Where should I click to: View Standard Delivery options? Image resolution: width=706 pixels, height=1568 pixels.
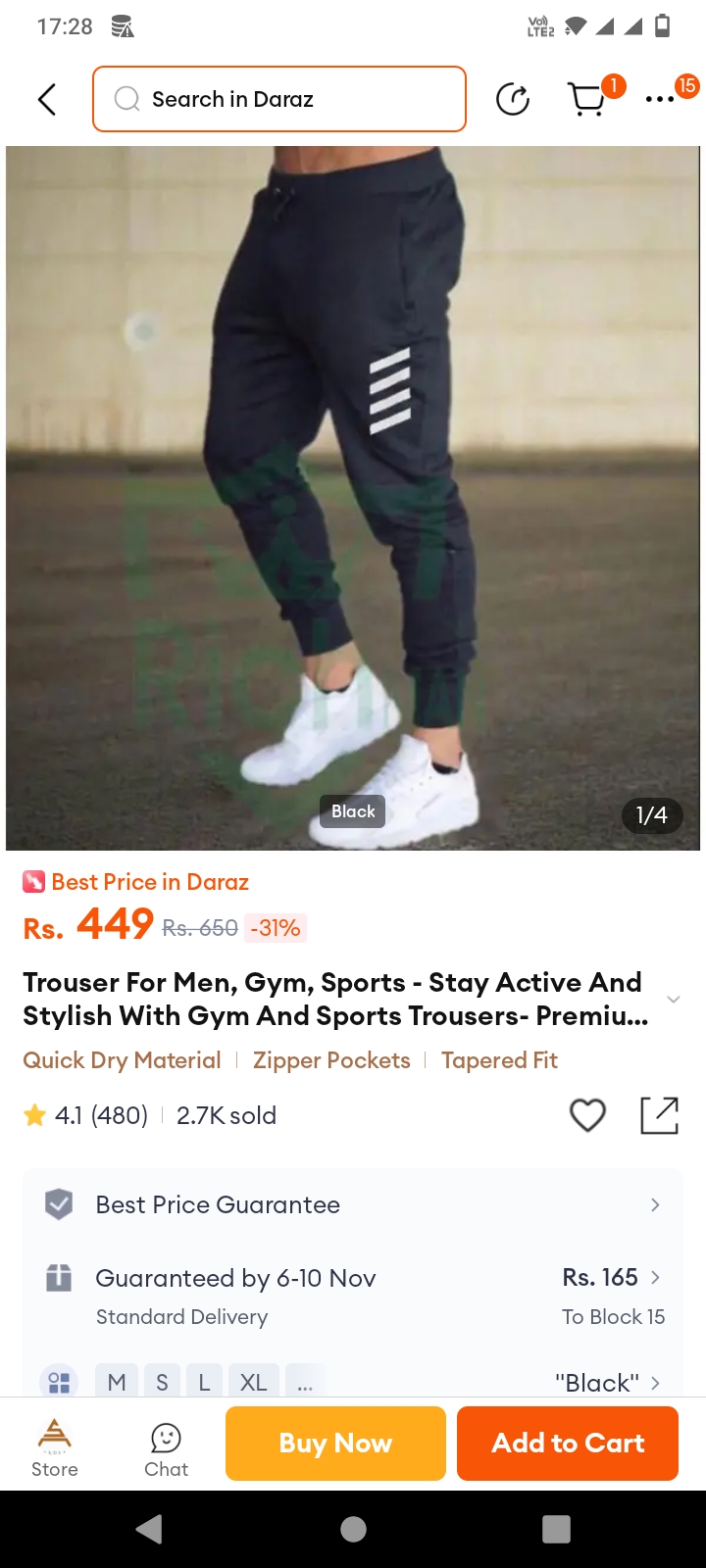click(x=353, y=1296)
